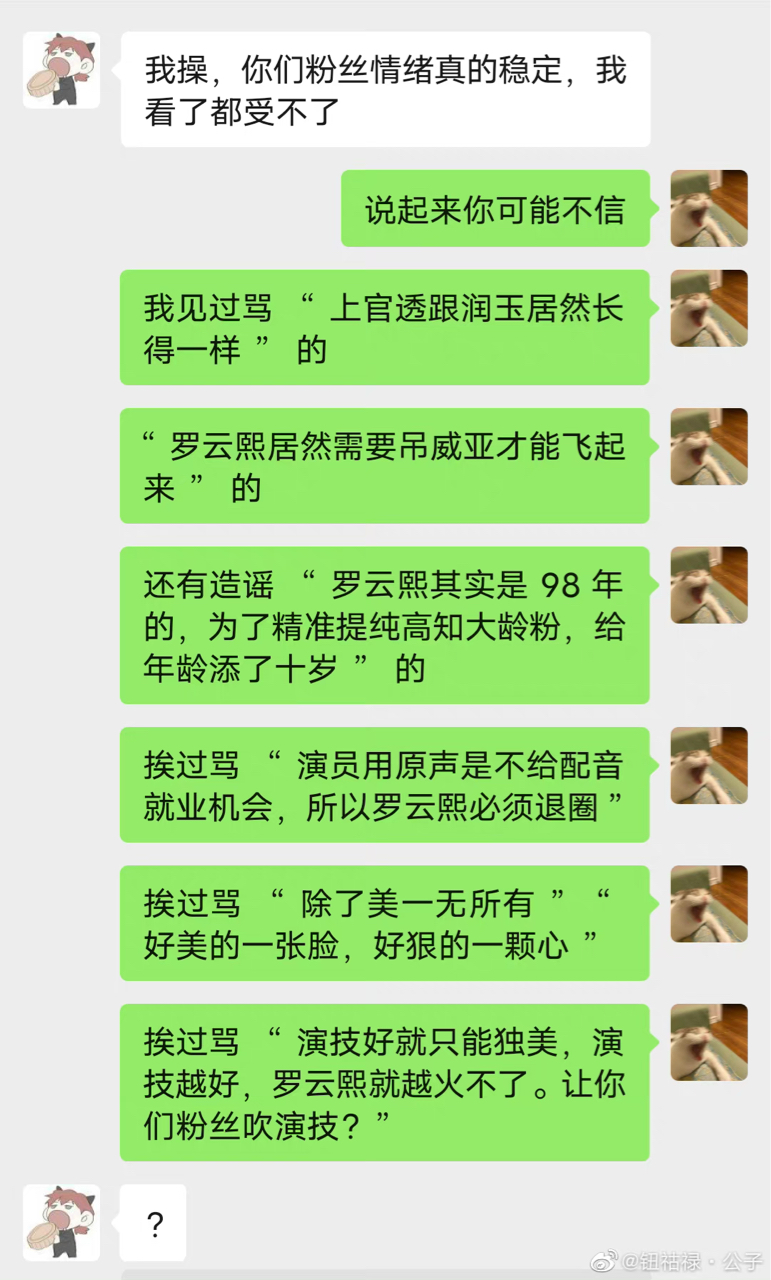Tap the avatar beside the "吊威亚" message
771x1280 pixels.
click(709, 446)
